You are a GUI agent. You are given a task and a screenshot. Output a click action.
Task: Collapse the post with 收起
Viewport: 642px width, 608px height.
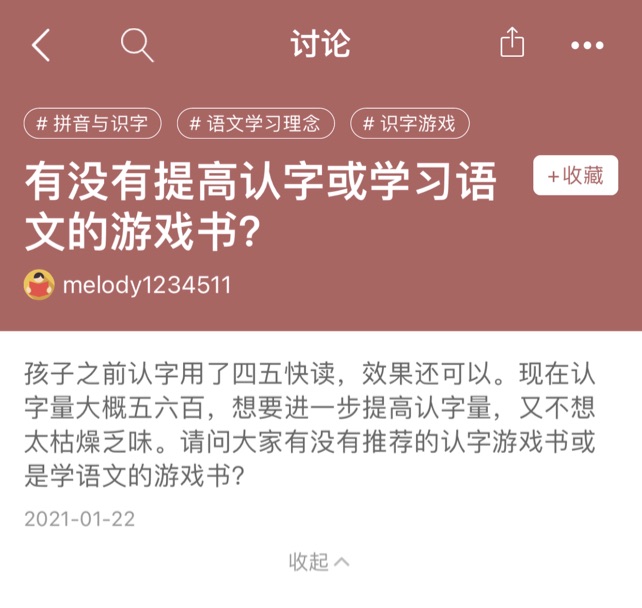pyautogui.click(x=320, y=562)
